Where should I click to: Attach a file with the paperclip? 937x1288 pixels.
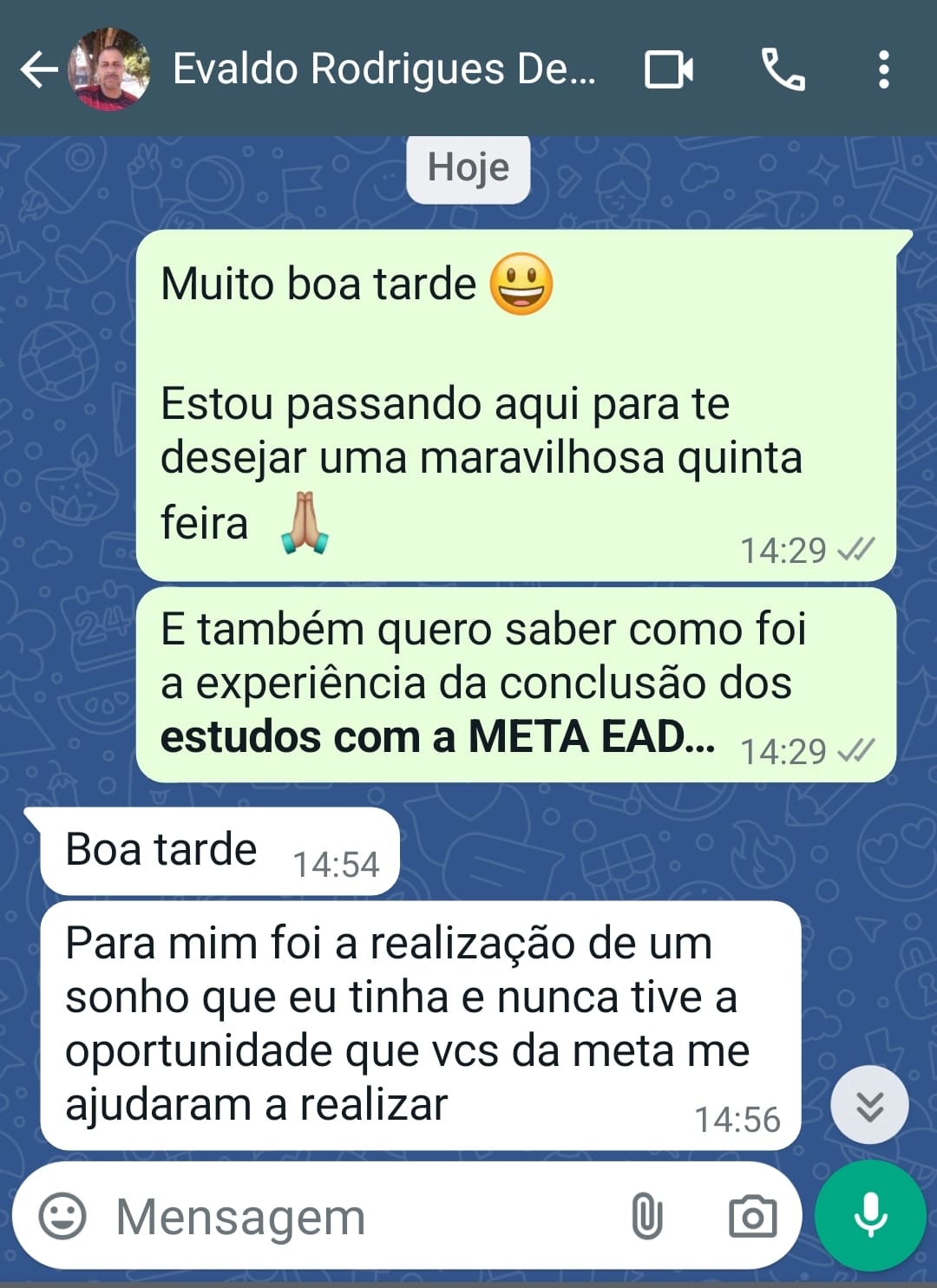point(646,1216)
